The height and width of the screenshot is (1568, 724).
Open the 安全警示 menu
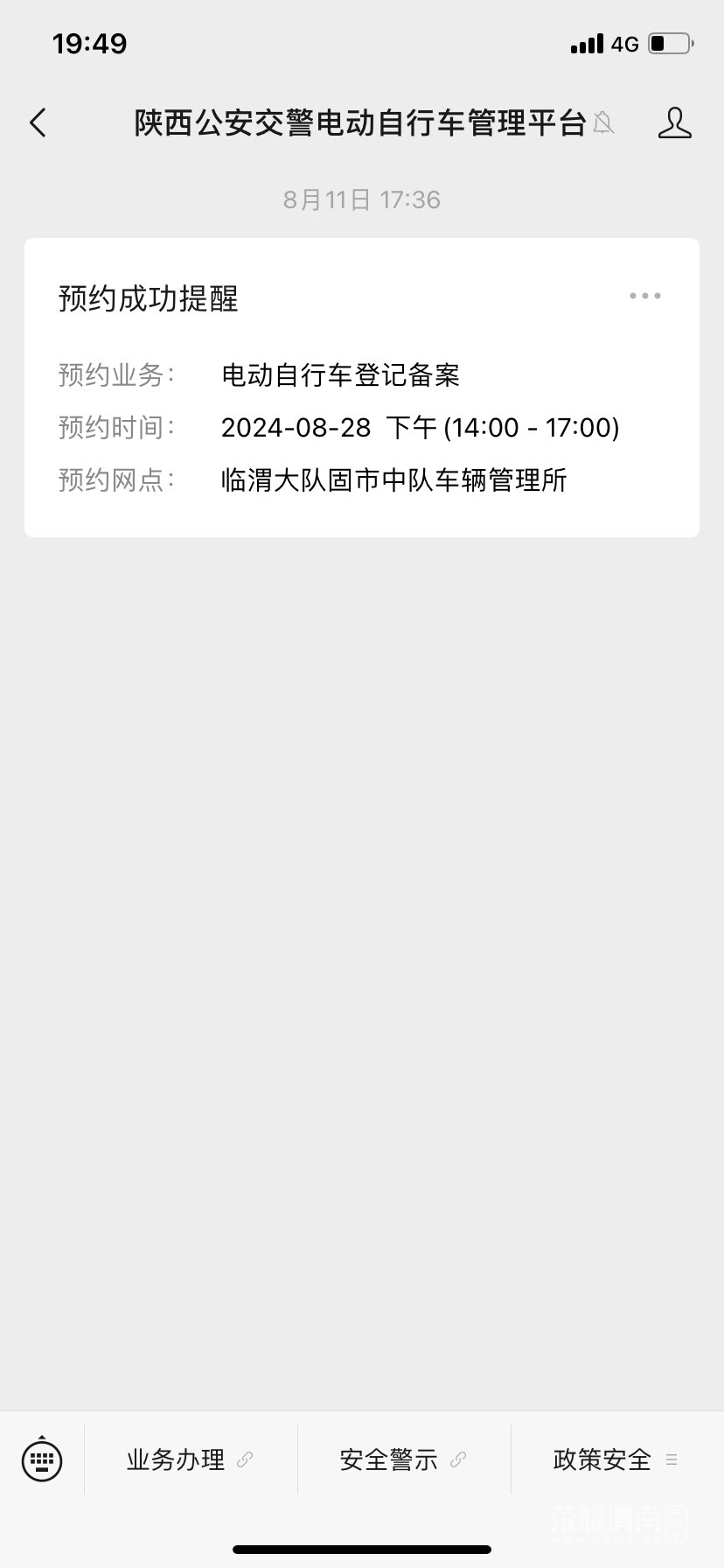403,1459
